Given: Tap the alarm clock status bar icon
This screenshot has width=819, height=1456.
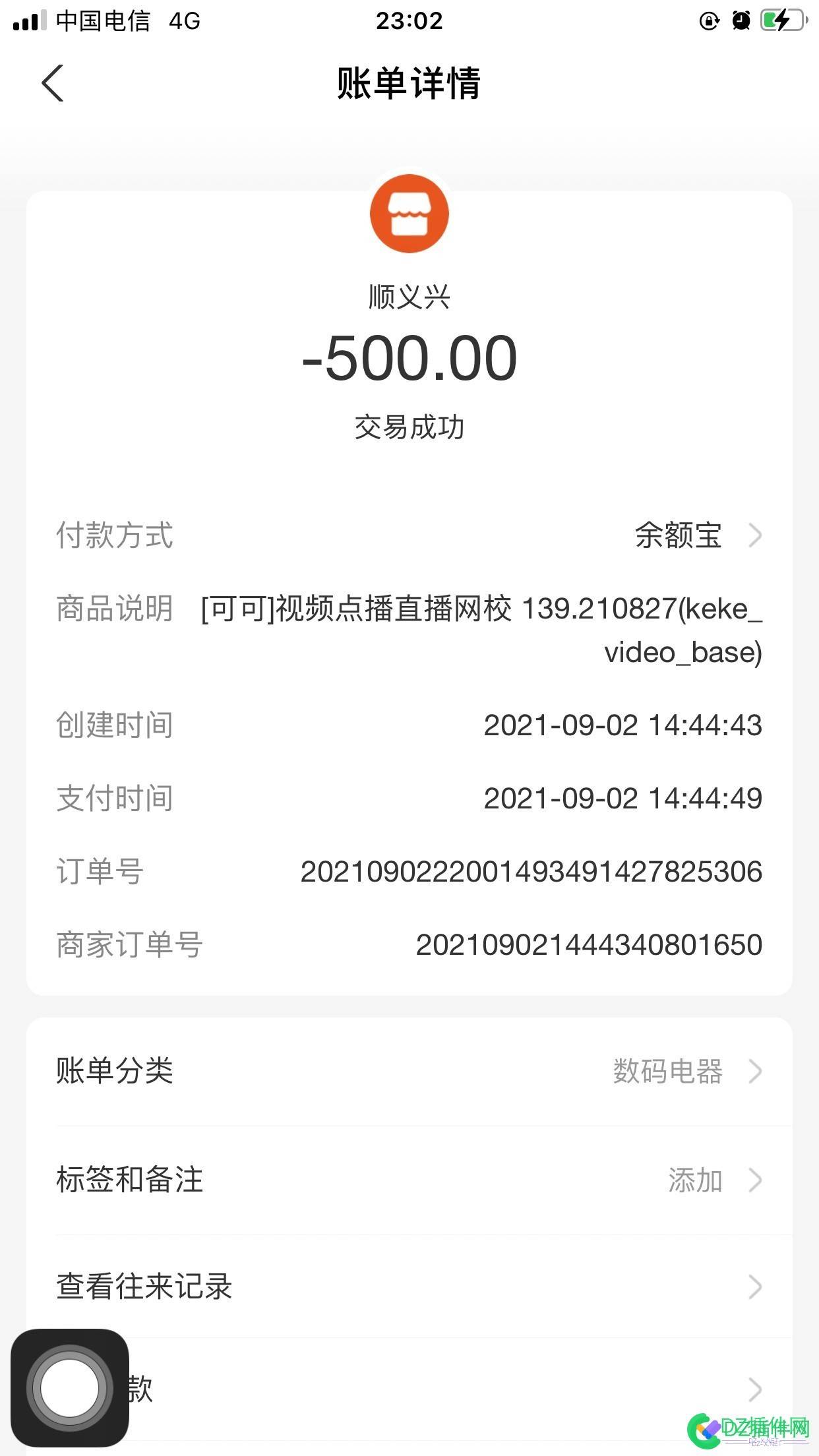Looking at the screenshot, I should 740,22.
